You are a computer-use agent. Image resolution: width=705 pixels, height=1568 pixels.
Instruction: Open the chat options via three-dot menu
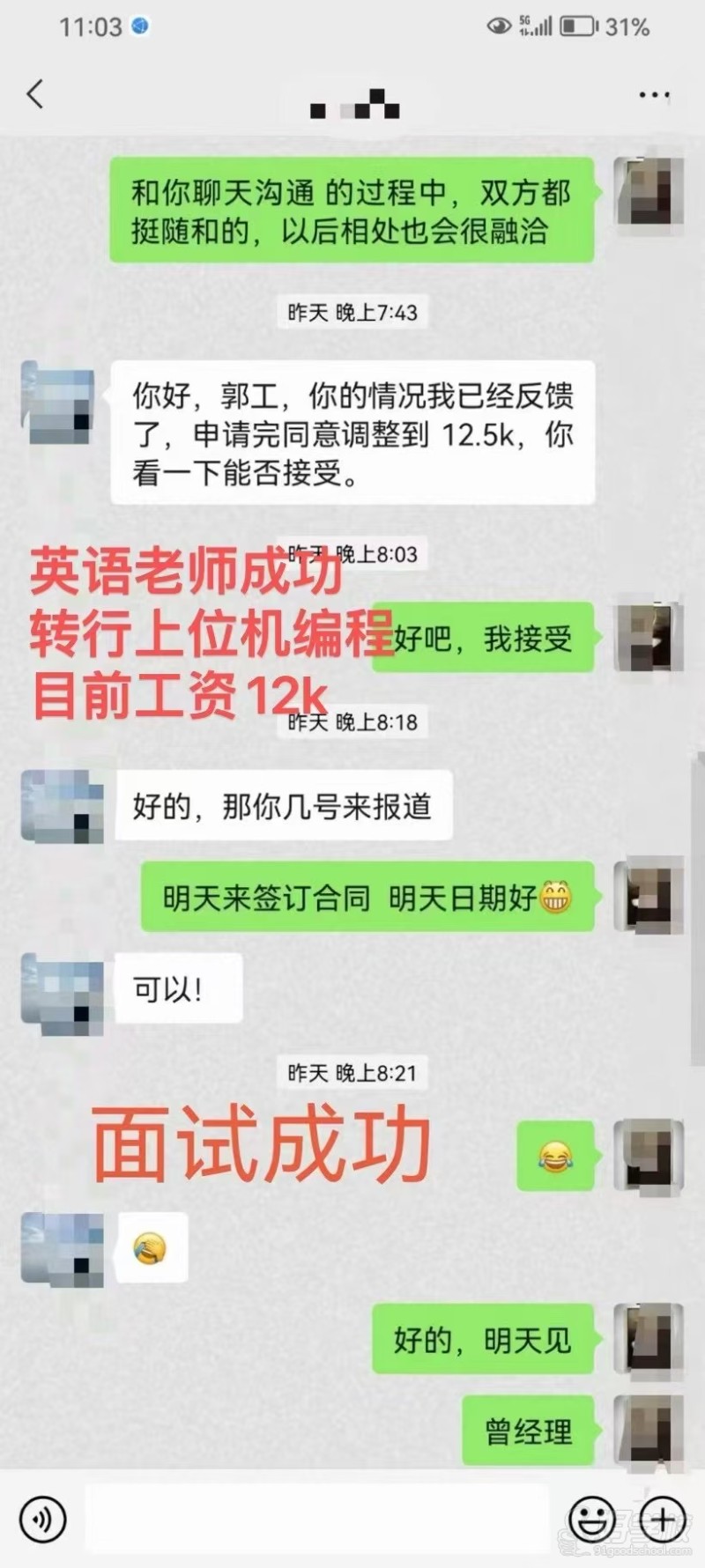coord(653,95)
